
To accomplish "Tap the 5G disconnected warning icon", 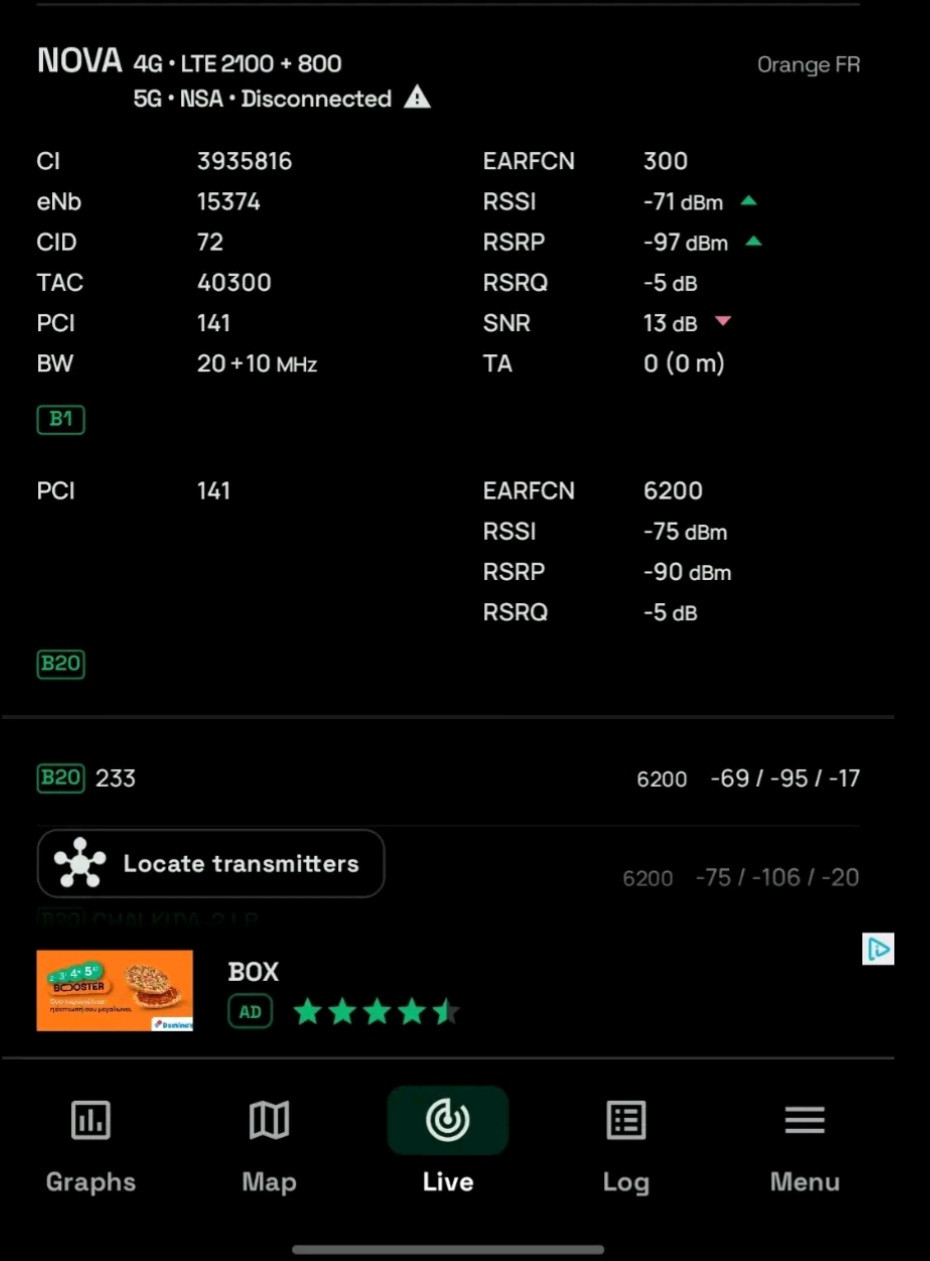I will 417,97.
